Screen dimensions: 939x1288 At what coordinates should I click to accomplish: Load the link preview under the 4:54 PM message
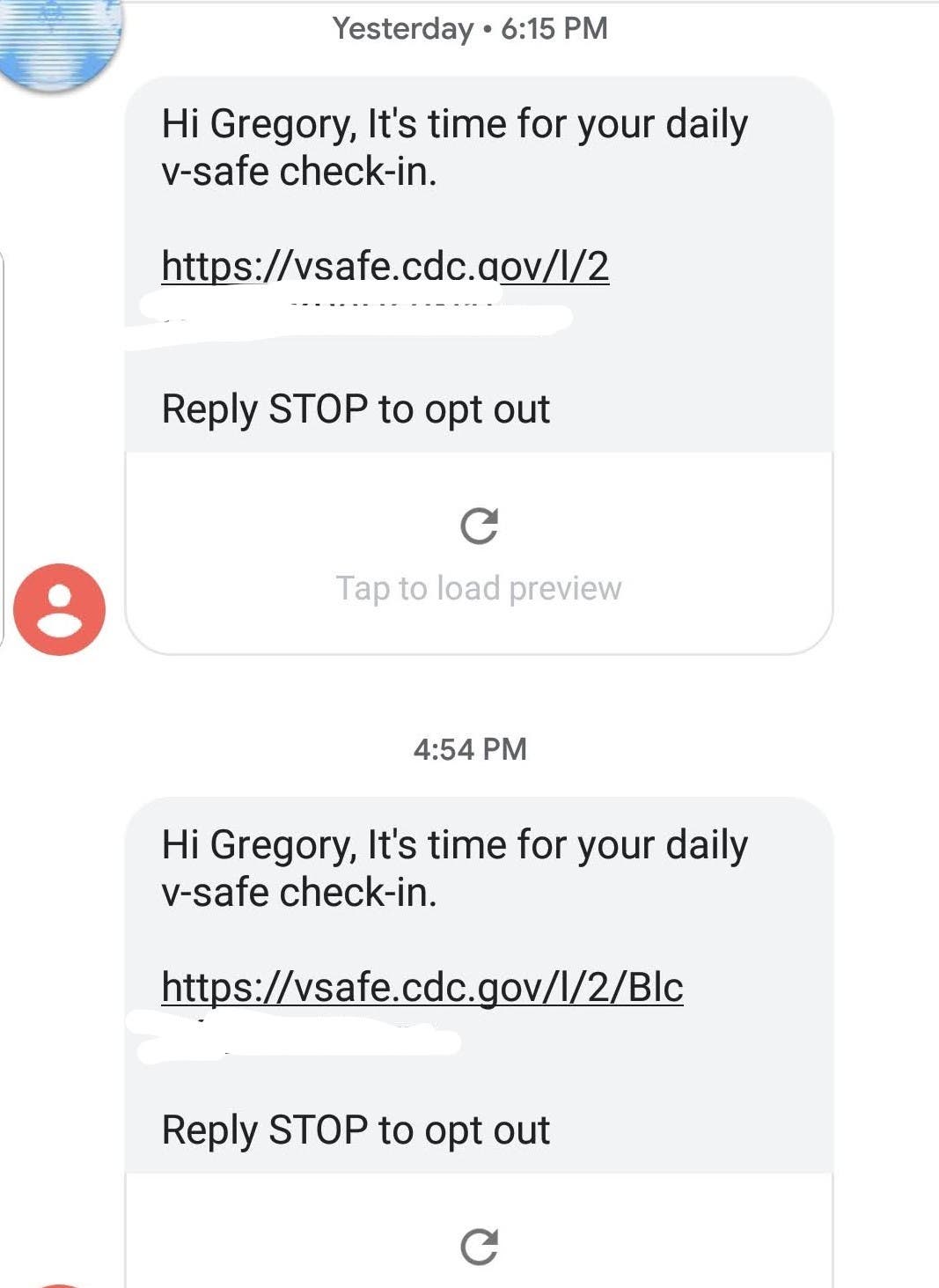pyautogui.click(x=479, y=1246)
